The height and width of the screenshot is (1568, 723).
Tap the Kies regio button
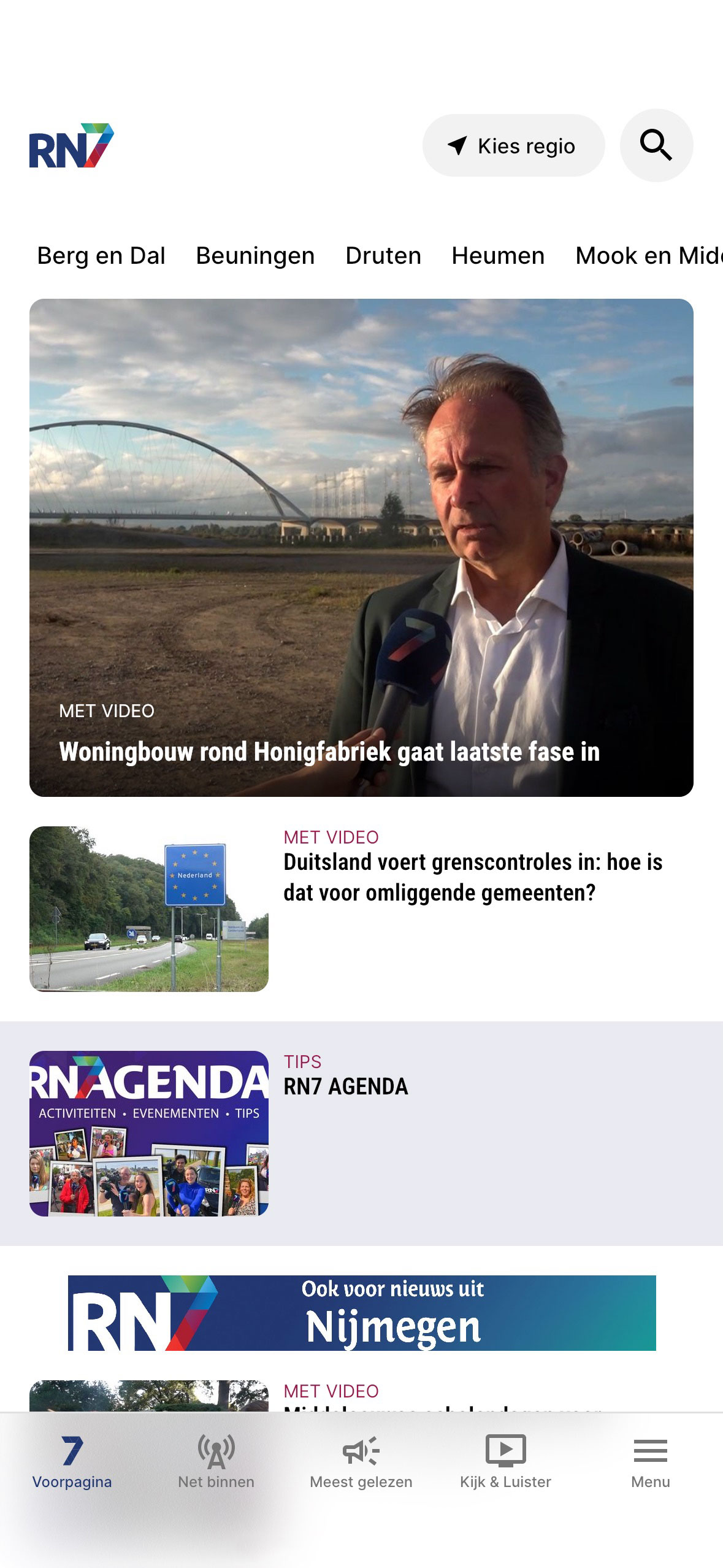513,145
